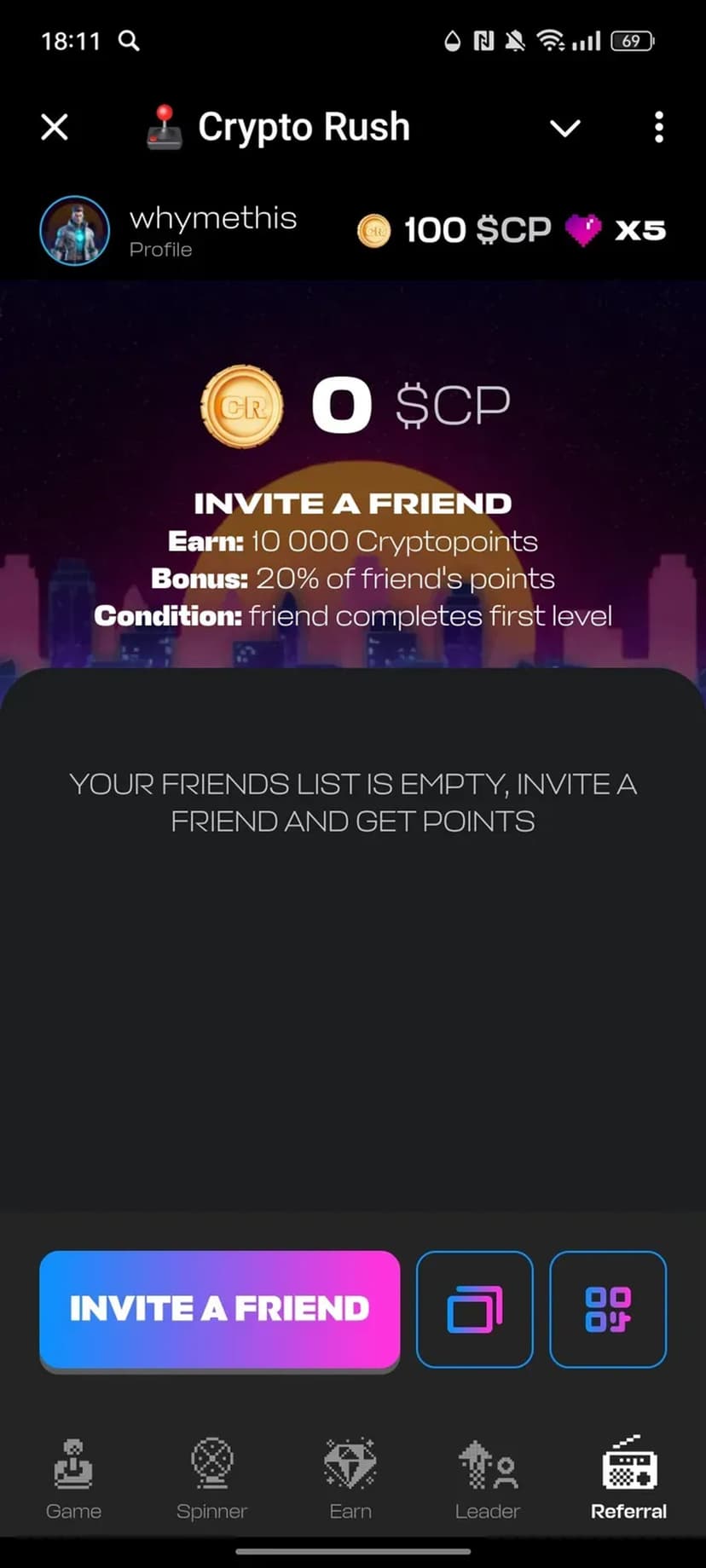This screenshot has width=706, height=1568.
Task: Select the Referral tab
Action: [x=628, y=1479]
